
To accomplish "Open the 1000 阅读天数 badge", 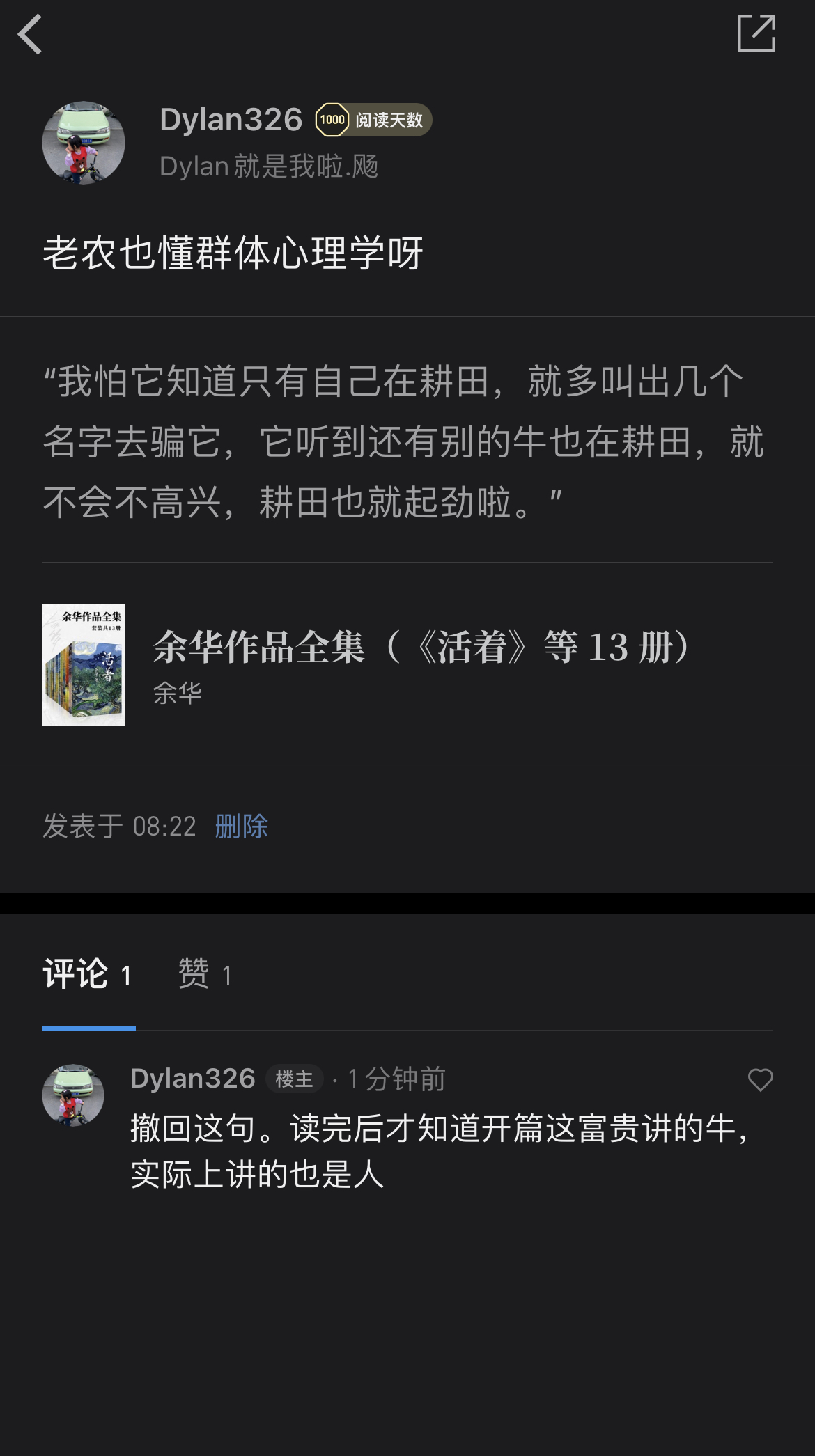I will click(x=373, y=120).
